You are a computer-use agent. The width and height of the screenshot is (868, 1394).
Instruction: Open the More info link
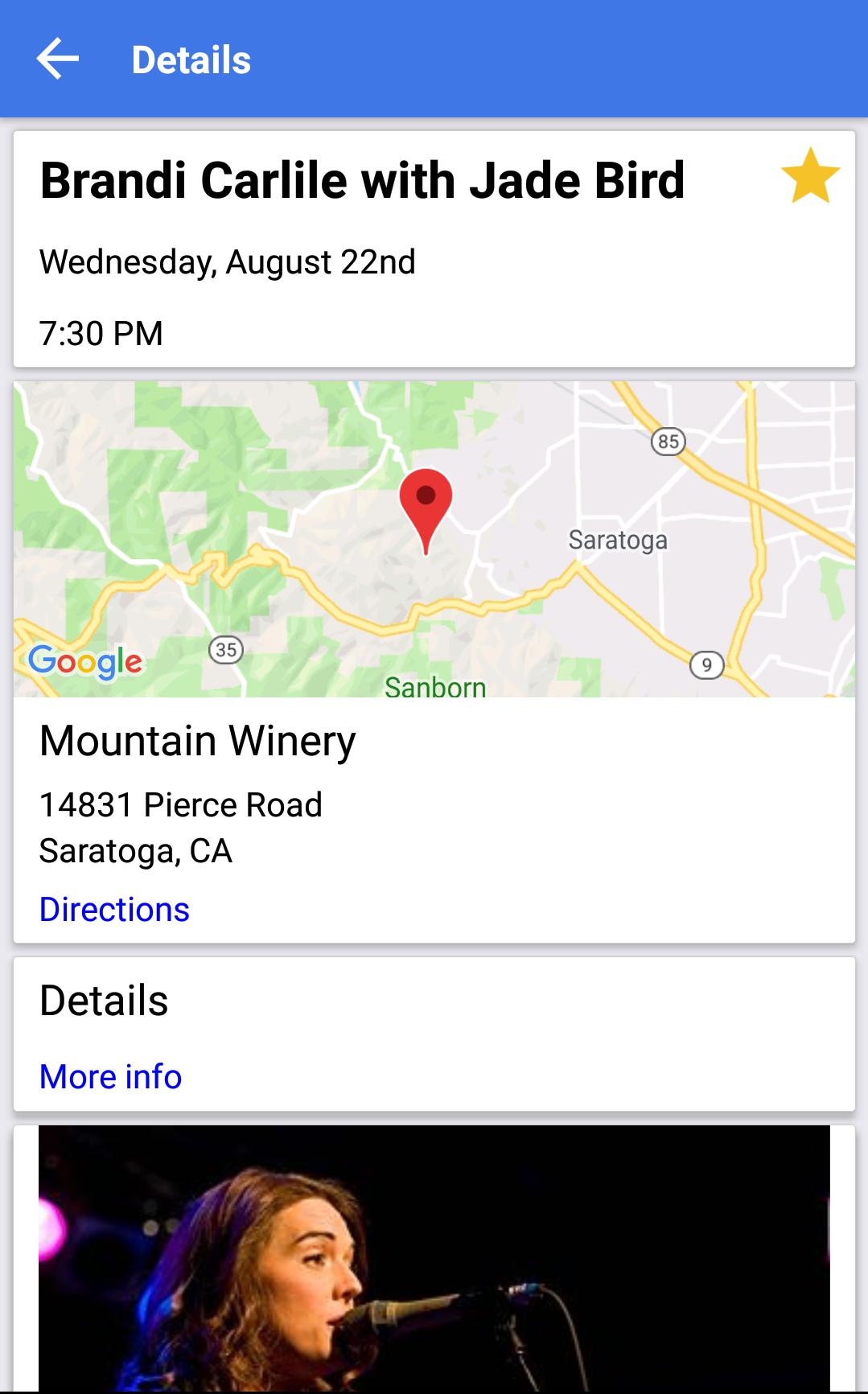point(111,1076)
